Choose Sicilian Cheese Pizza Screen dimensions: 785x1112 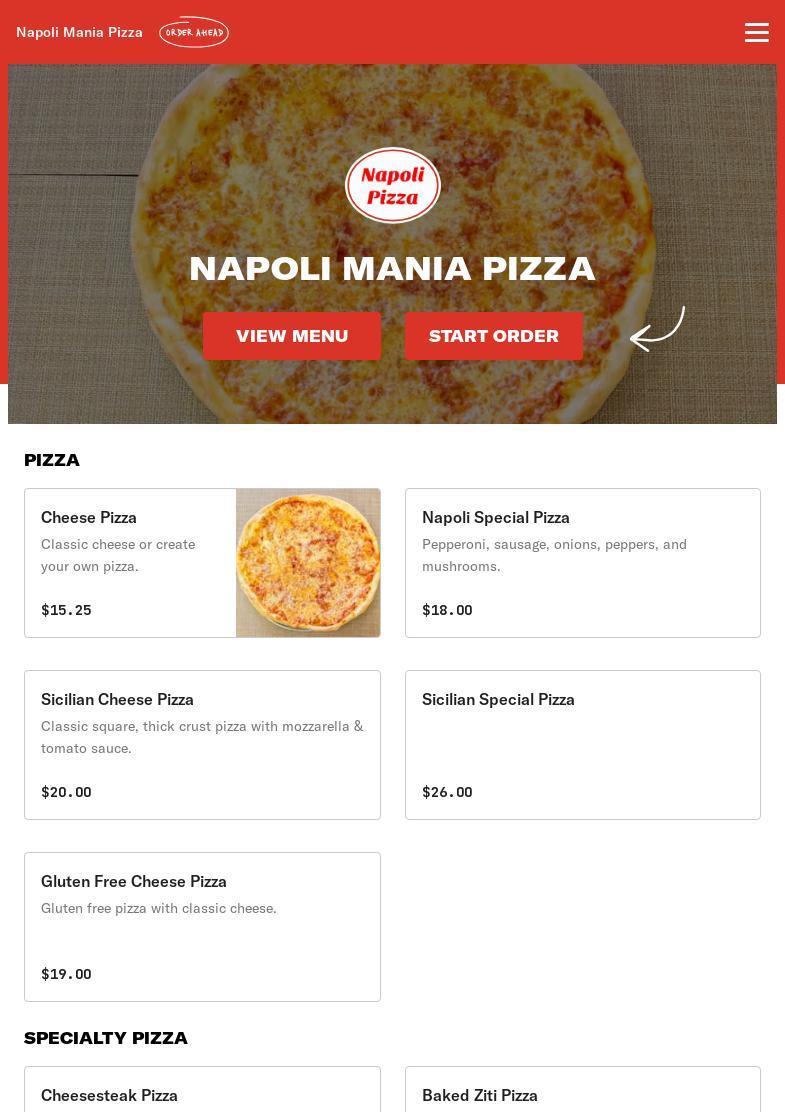coord(202,745)
